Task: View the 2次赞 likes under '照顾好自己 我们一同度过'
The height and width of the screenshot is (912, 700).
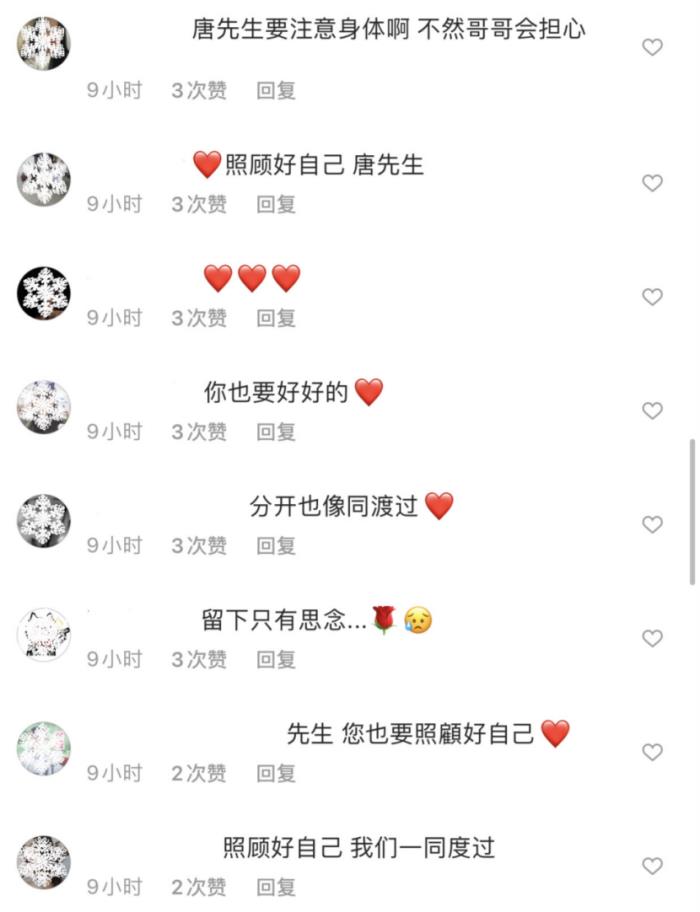Action: pos(198,887)
